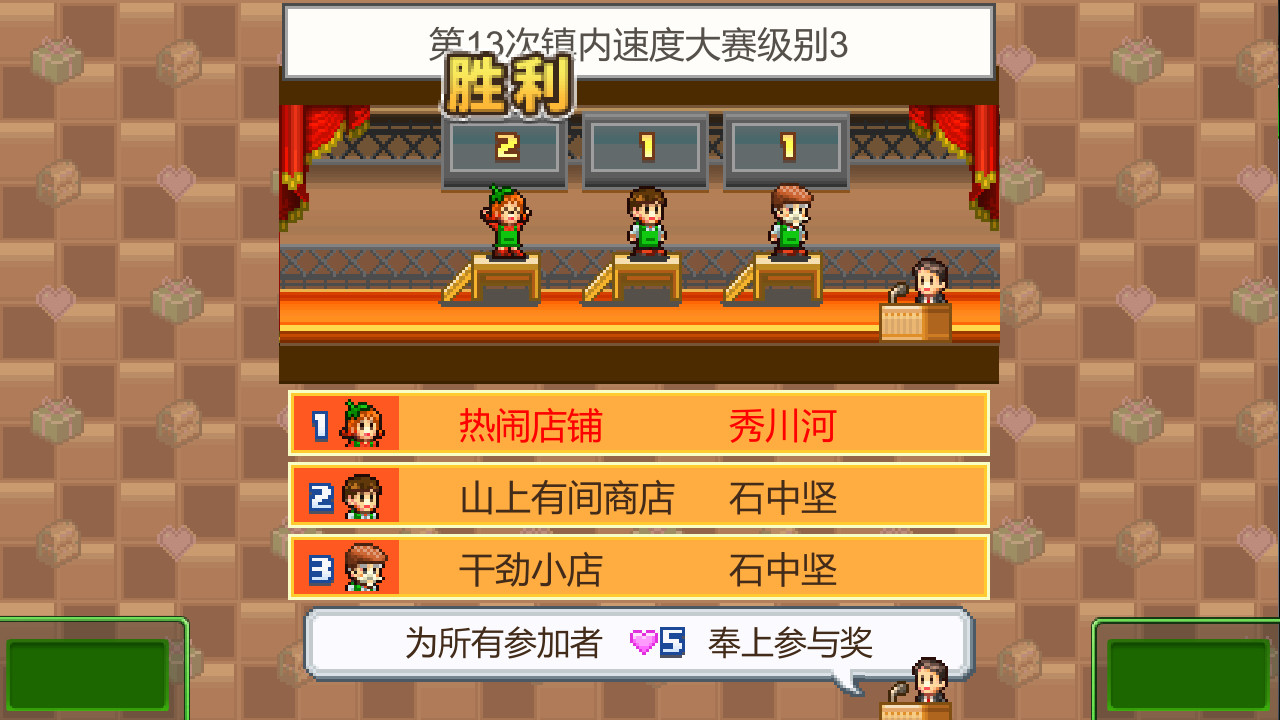This screenshot has width=1280, height=720.
Task: Tap the participation prize speech bubble to continue
Action: coord(638,643)
